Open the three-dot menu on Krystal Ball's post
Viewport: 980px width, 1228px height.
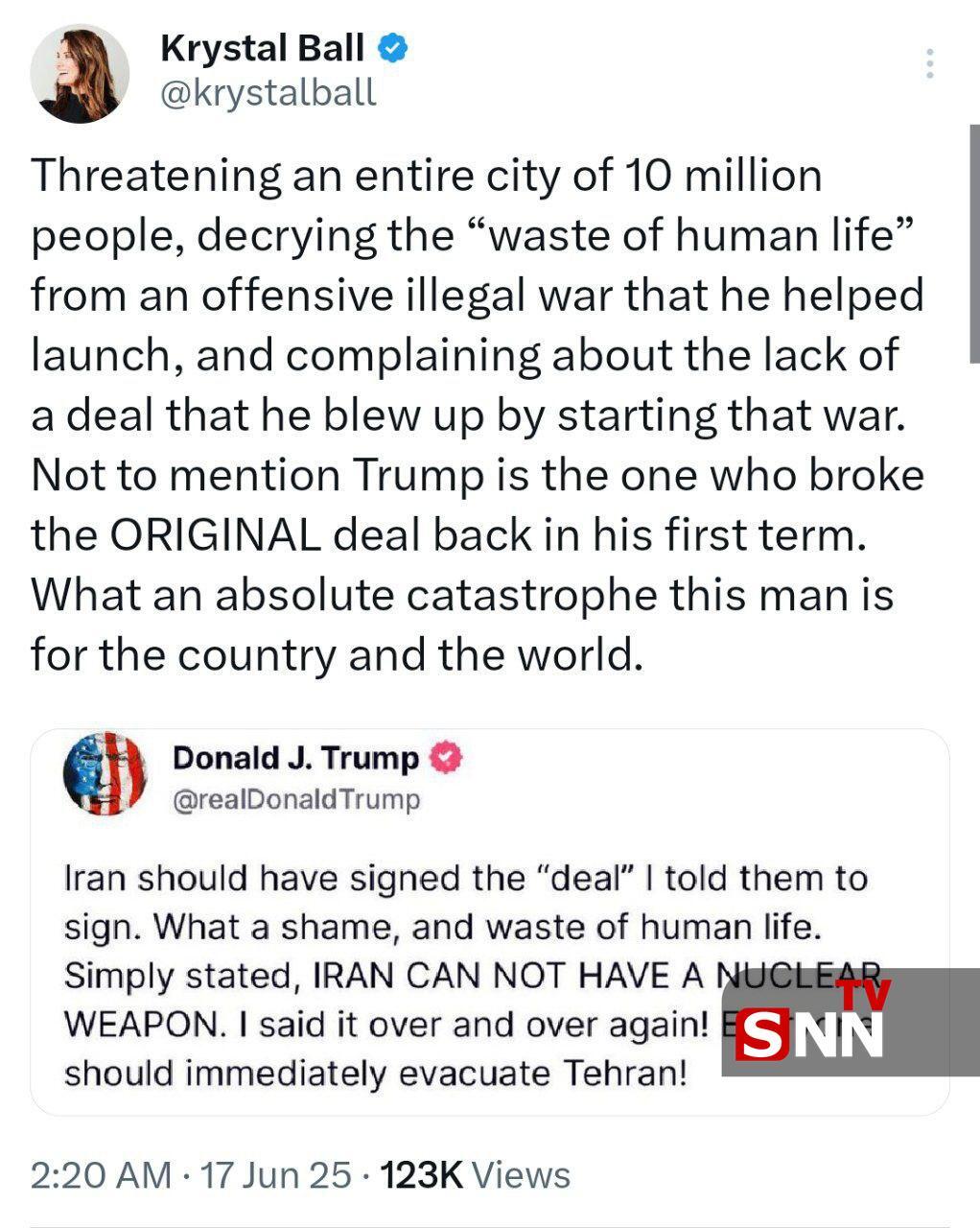(x=929, y=63)
